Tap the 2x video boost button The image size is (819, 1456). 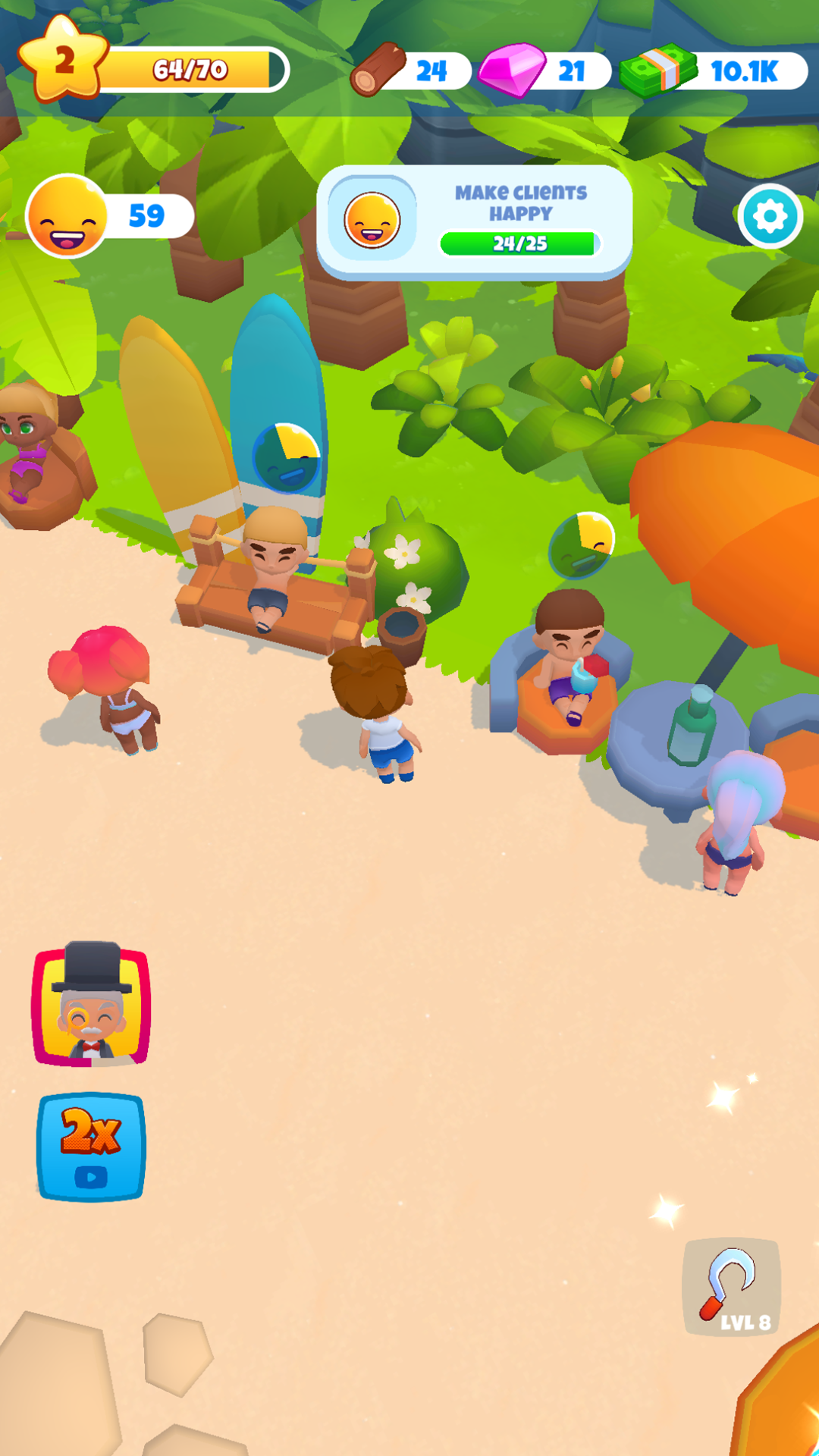point(91,1147)
